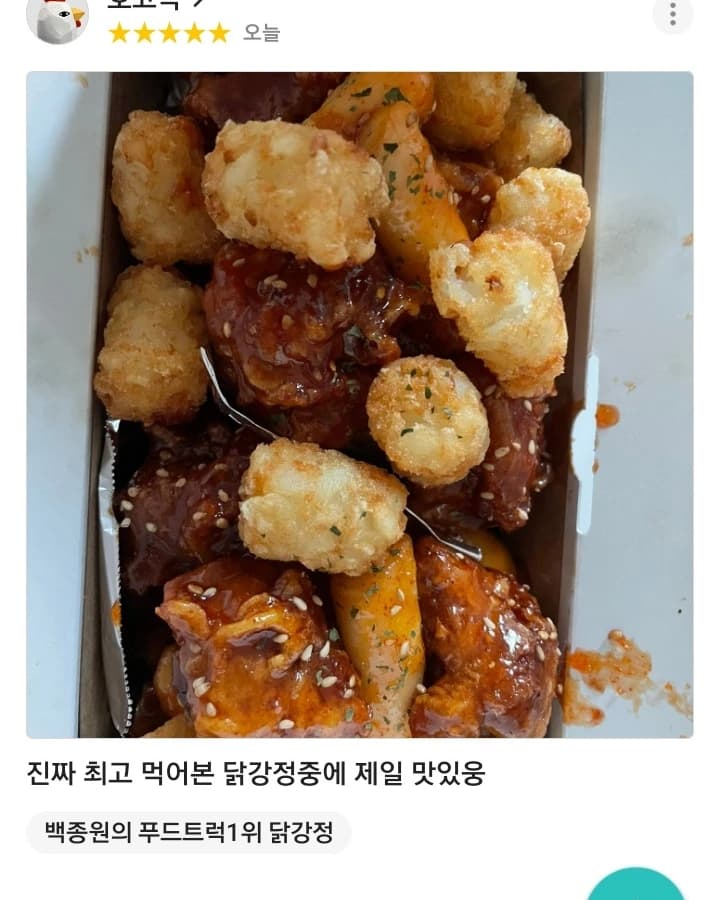The height and width of the screenshot is (900, 720).
Task: Open the chicken gangjeong food photo
Action: point(360,405)
